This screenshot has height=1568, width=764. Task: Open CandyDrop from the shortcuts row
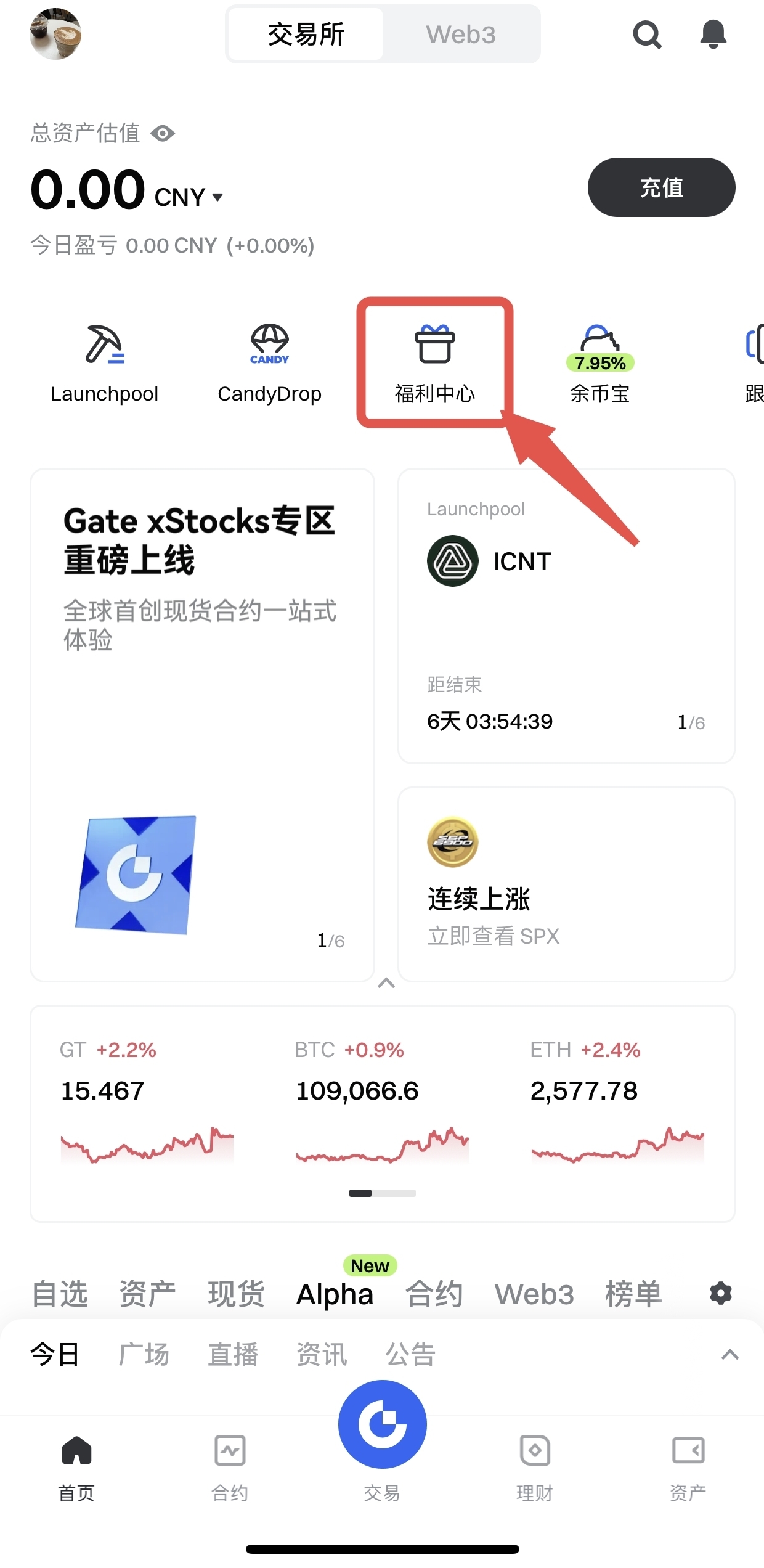pos(269,349)
